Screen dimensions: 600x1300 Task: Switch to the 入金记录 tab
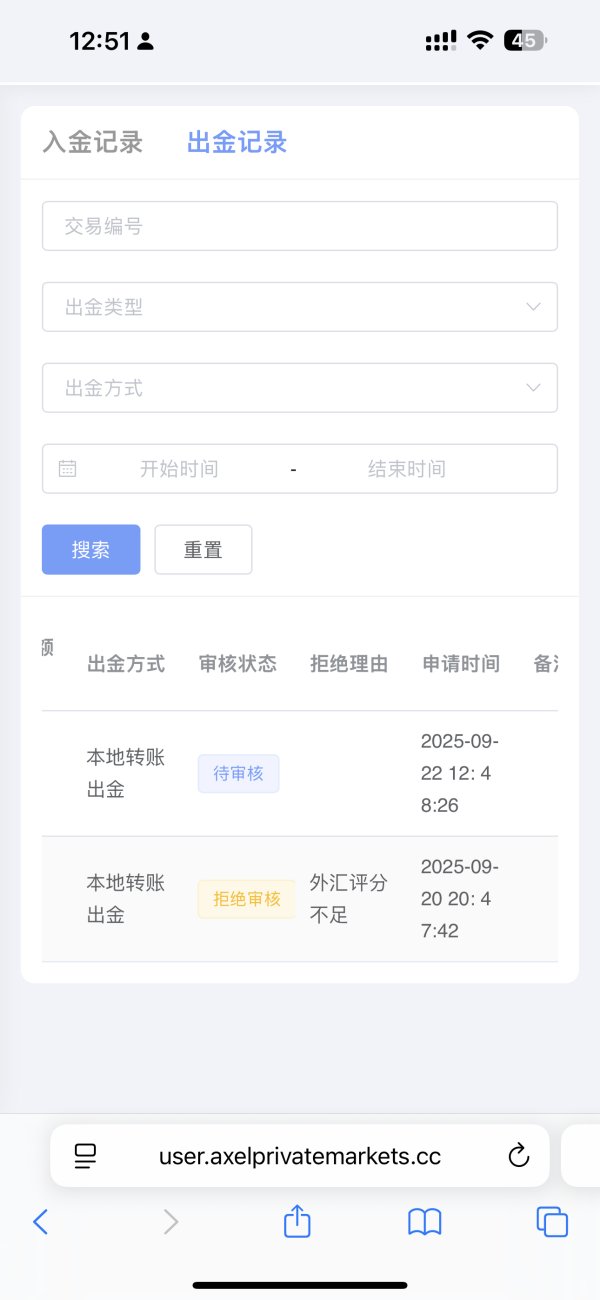point(93,142)
